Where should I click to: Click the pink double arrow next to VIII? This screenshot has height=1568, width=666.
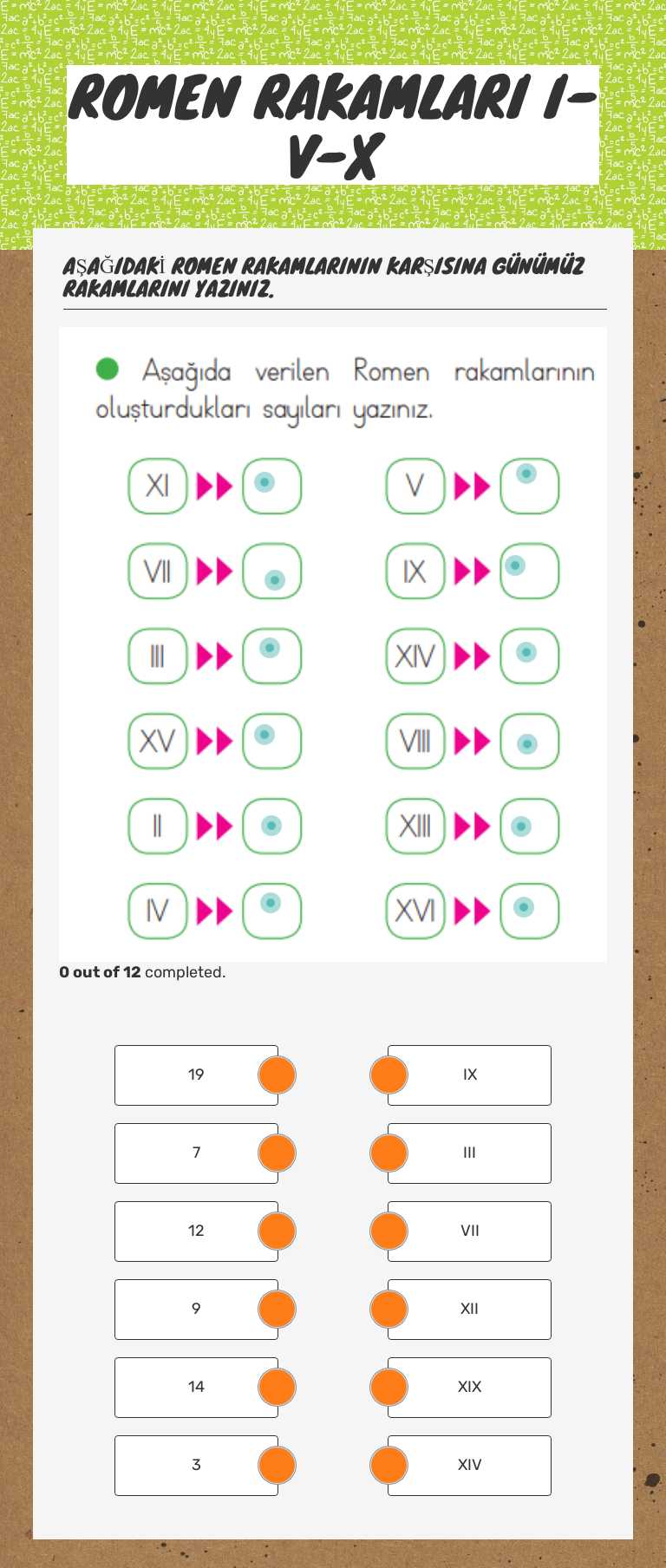point(471,741)
